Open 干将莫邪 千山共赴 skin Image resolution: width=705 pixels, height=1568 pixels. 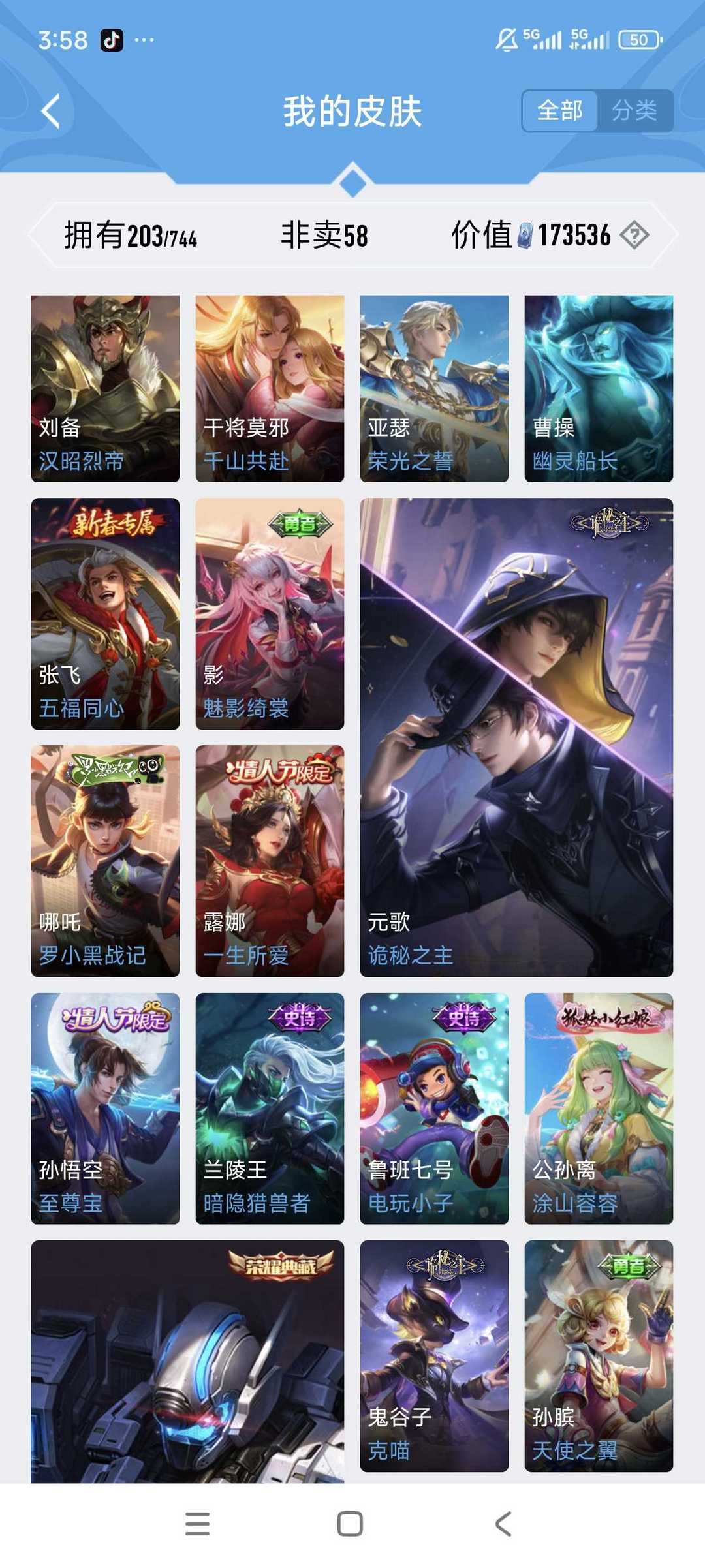[x=270, y=388]
